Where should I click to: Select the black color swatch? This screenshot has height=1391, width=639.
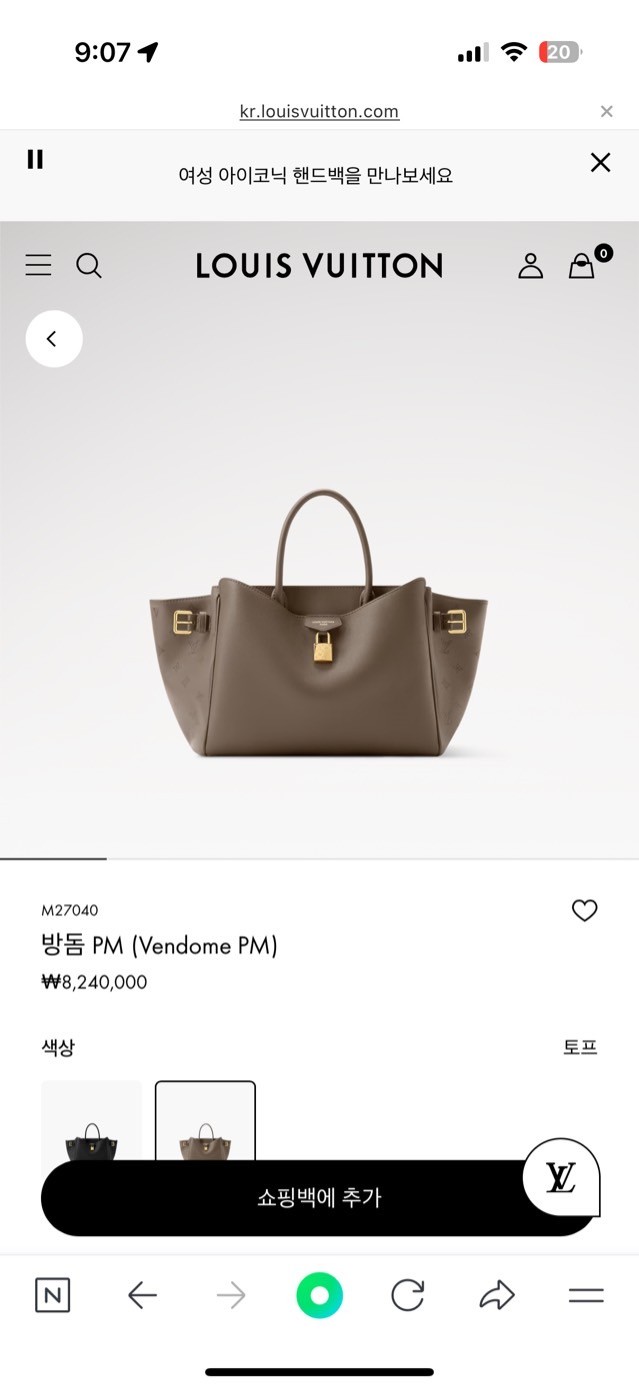91,1122
